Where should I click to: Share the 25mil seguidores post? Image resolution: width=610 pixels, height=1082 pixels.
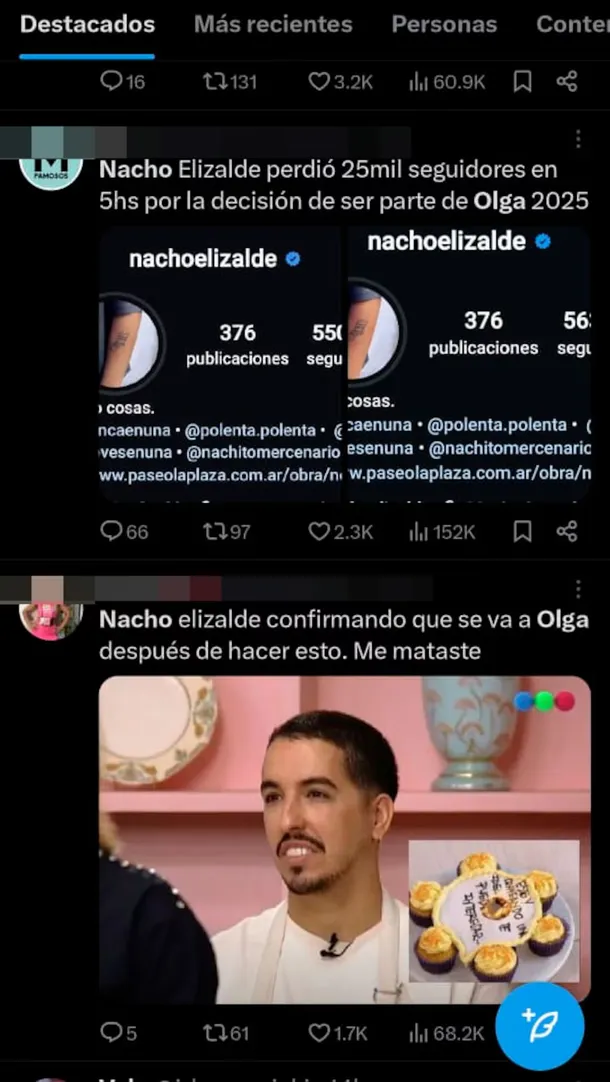(x=567, y=532)
